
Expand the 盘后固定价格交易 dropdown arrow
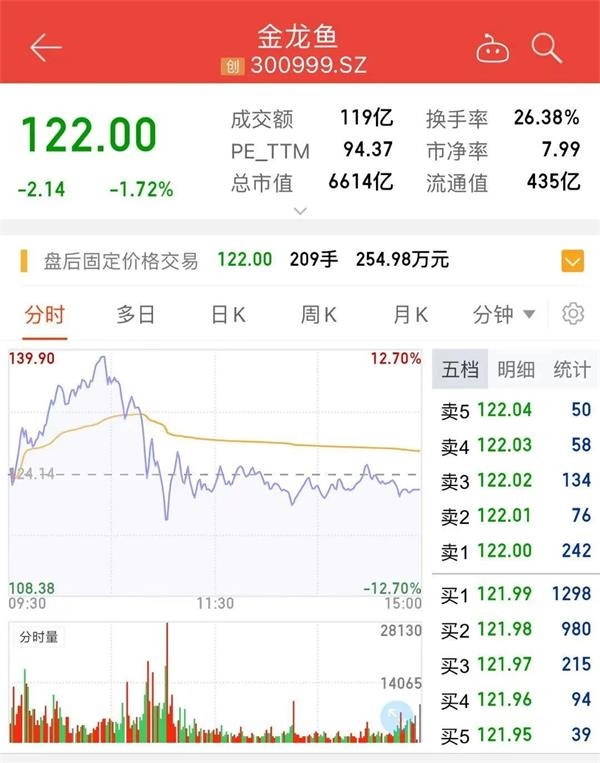pos(572,262)
